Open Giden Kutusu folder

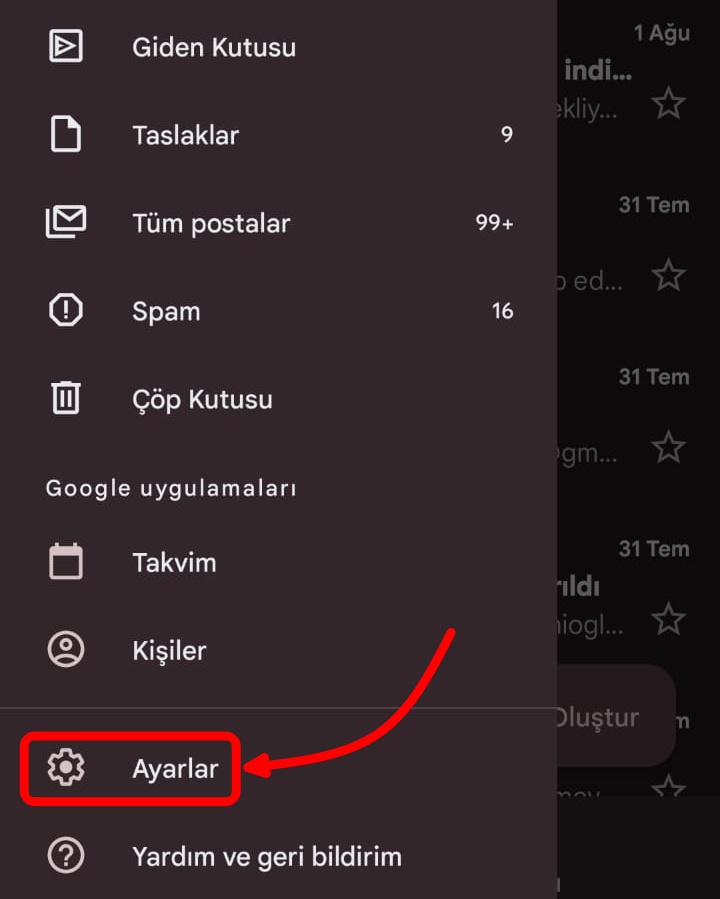pyautogui.click(x=213, y=47)
